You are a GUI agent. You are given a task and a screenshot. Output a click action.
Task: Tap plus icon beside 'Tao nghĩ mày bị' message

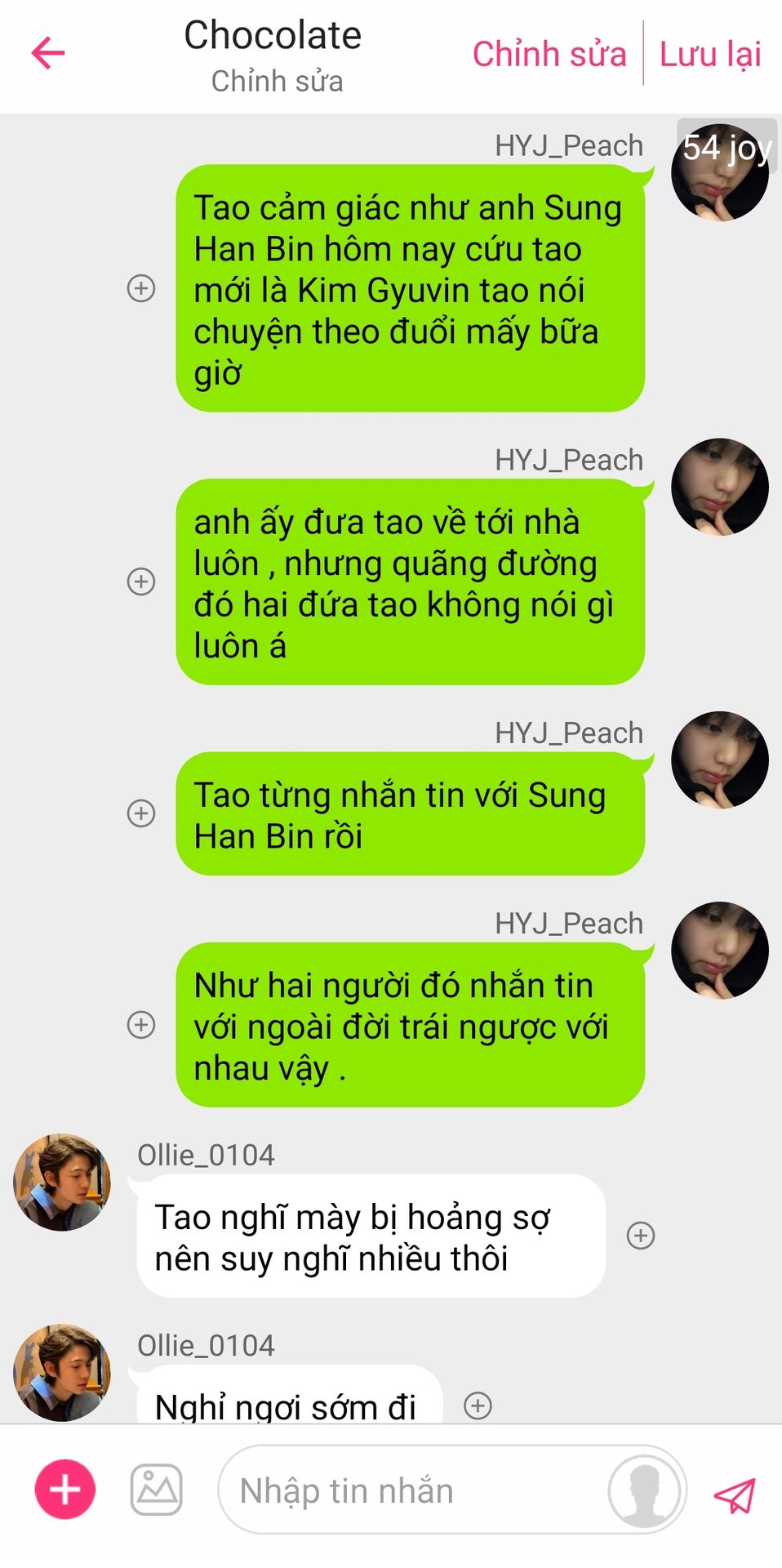click(x=641, y=1236)
